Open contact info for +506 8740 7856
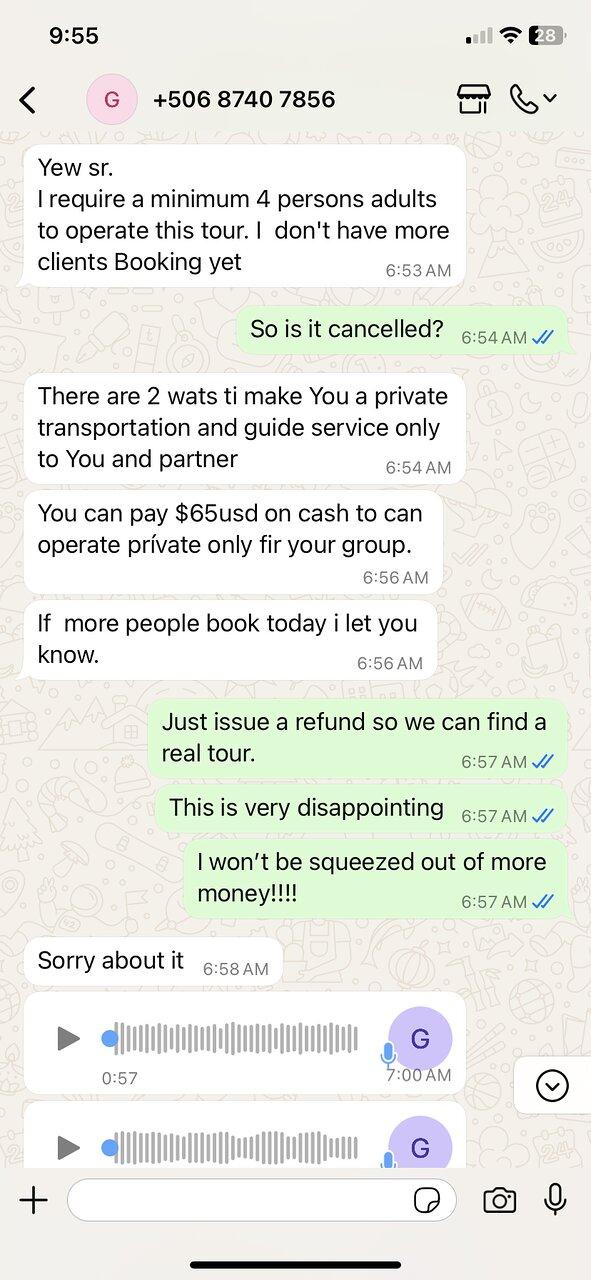The height and width of the screenshot is (1280, 591). point(244,99)
